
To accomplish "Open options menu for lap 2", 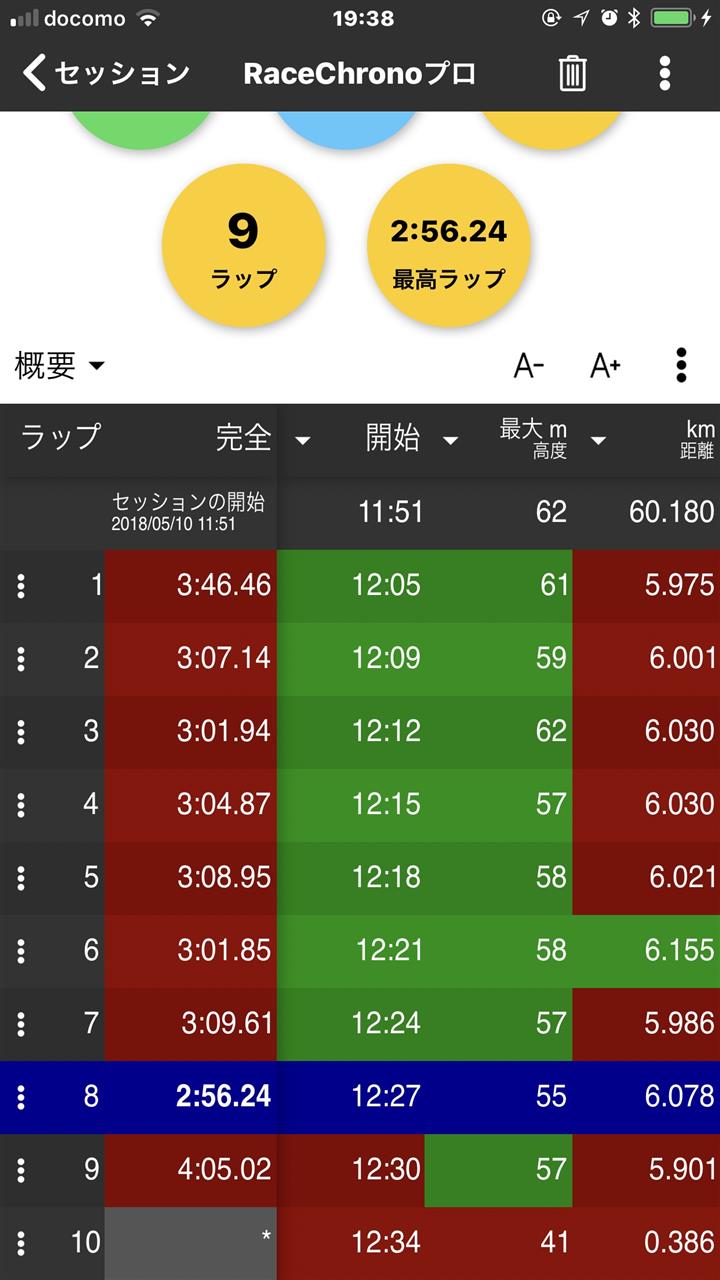I will [21, 659].
